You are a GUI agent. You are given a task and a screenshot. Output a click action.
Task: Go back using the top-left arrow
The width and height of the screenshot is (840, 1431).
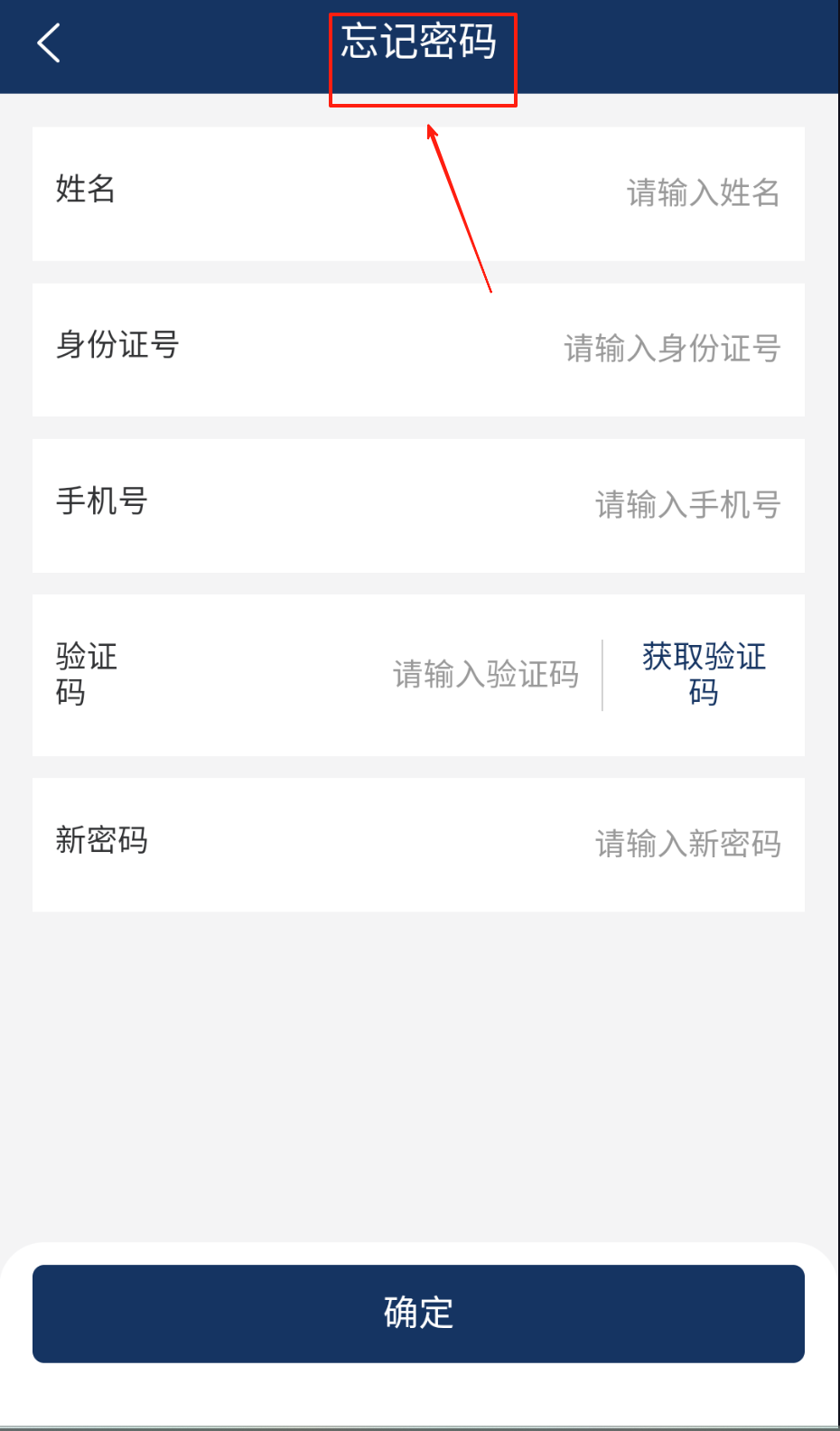49,43
